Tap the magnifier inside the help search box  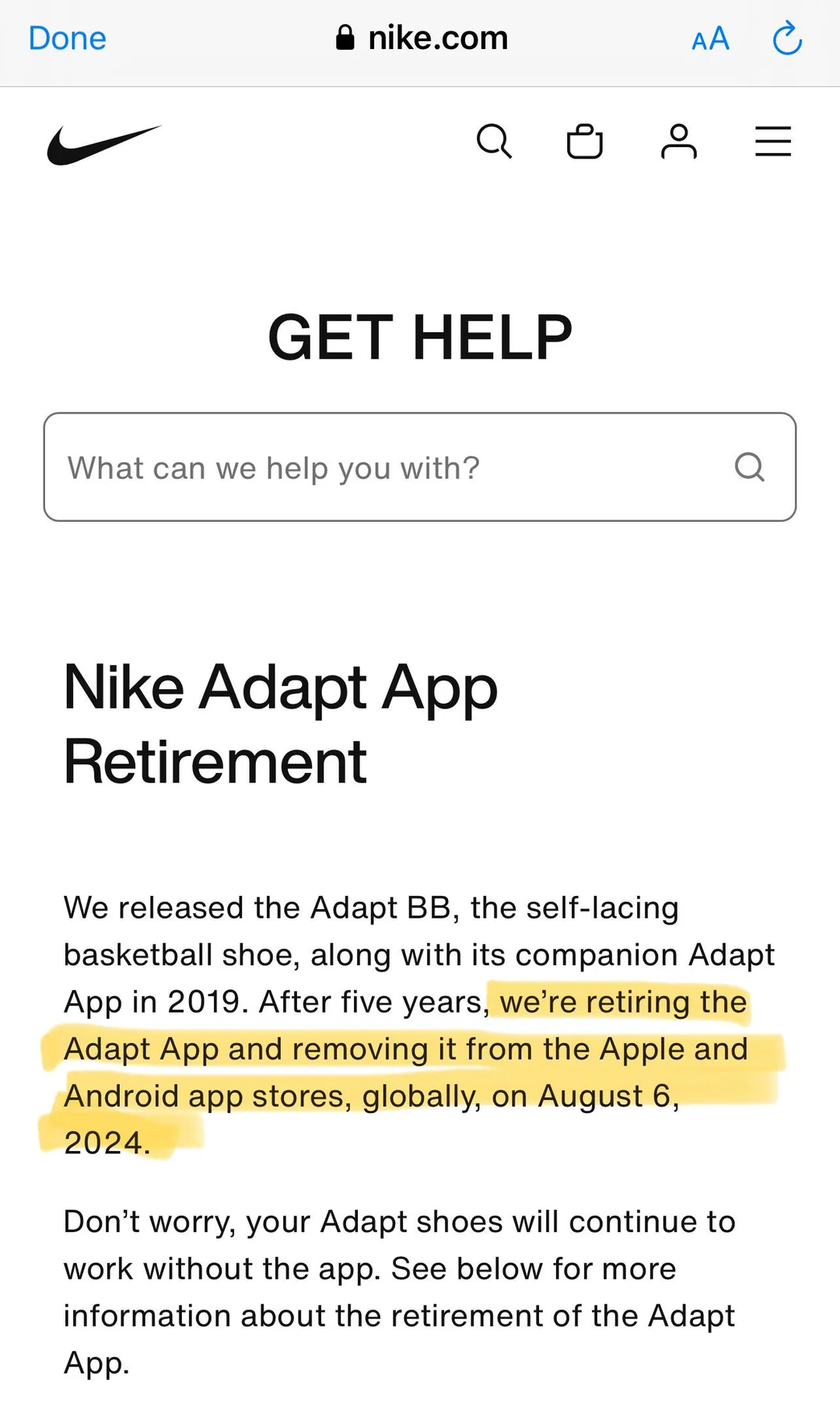(x=750, y=467)
